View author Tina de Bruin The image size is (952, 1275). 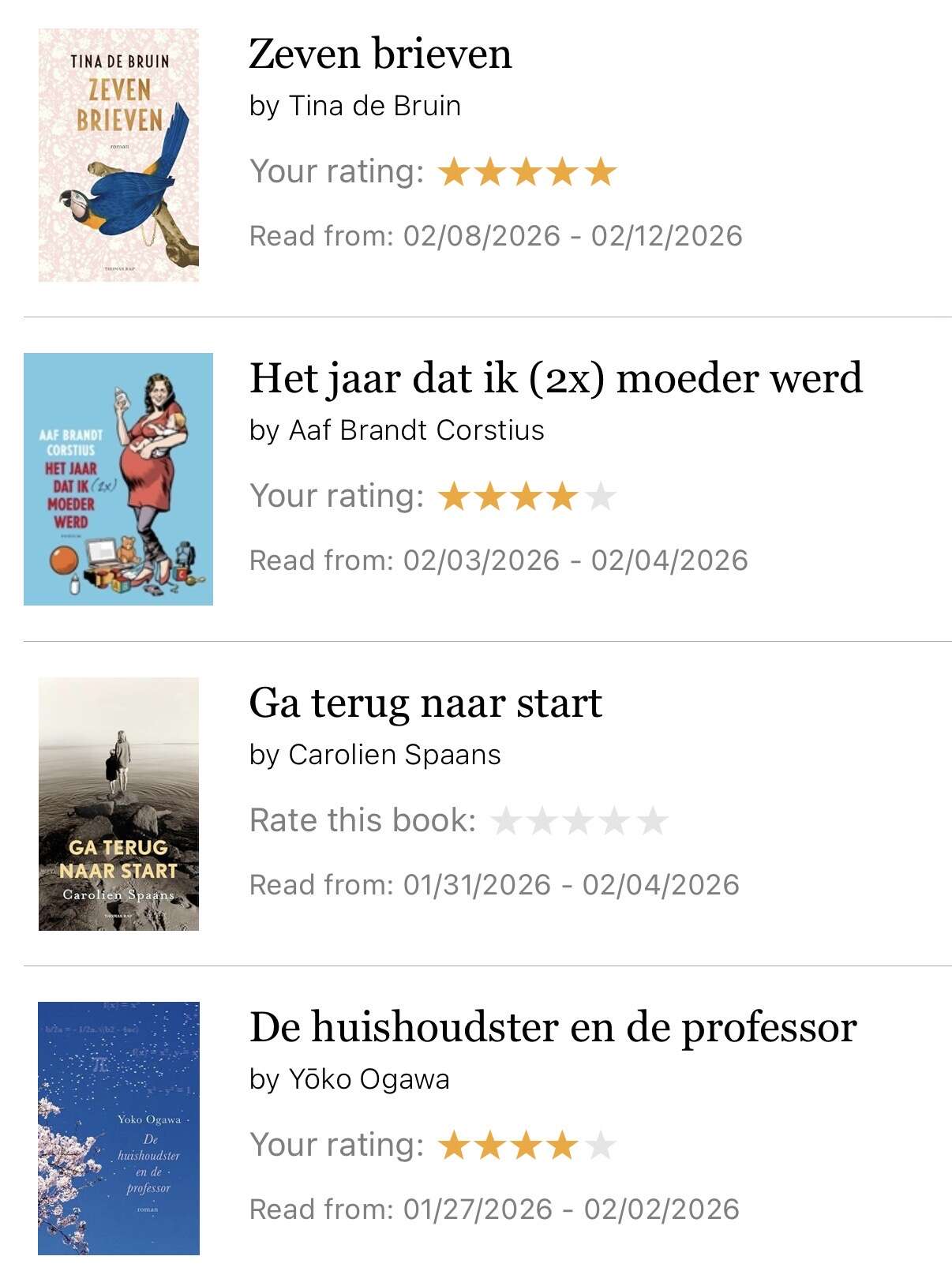374,106
